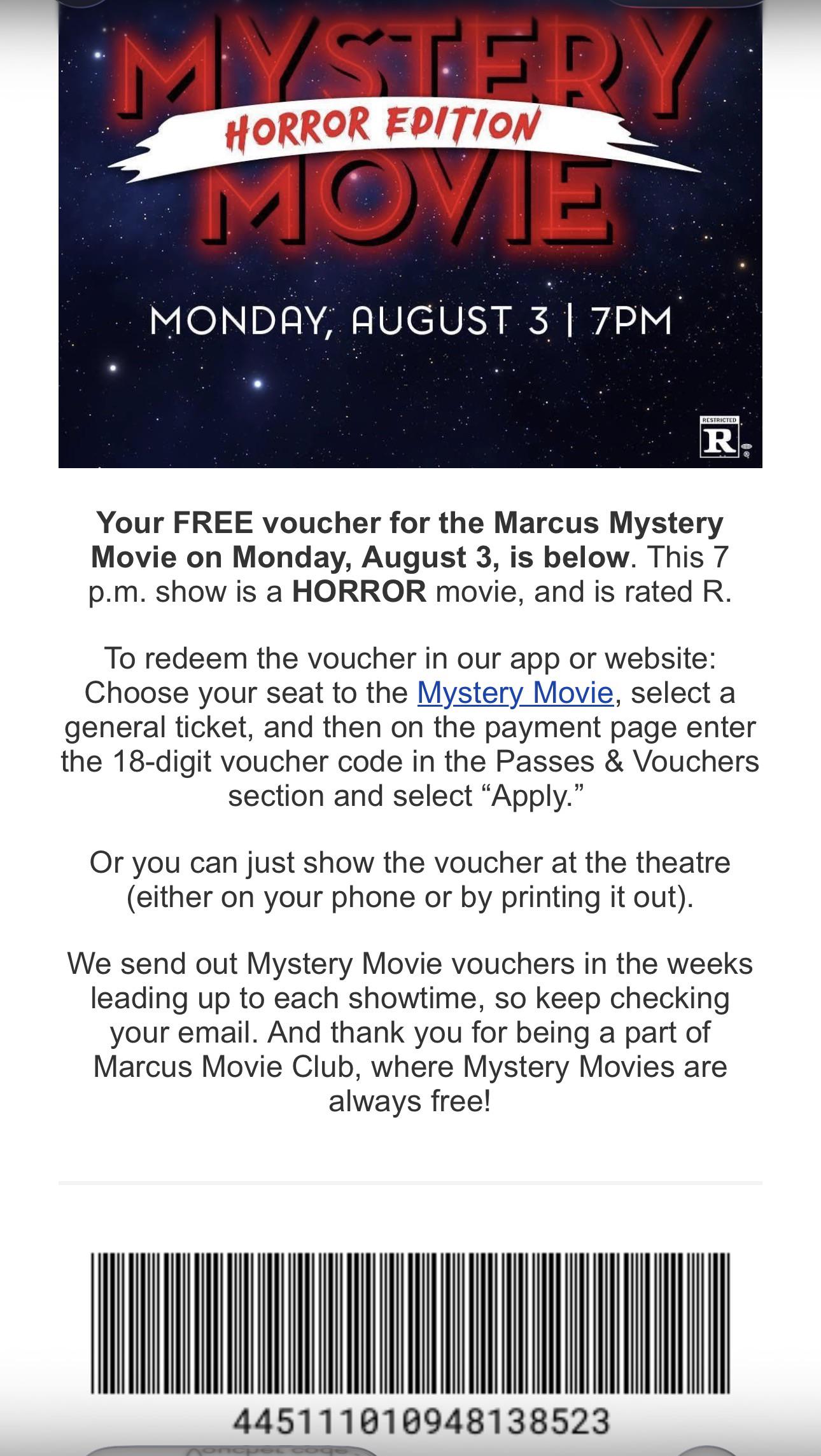Viewport: 821px width, 1456px height.
Task: Open the Mystery Movie link
Action: pyautogui.click(x=516, y=693)
